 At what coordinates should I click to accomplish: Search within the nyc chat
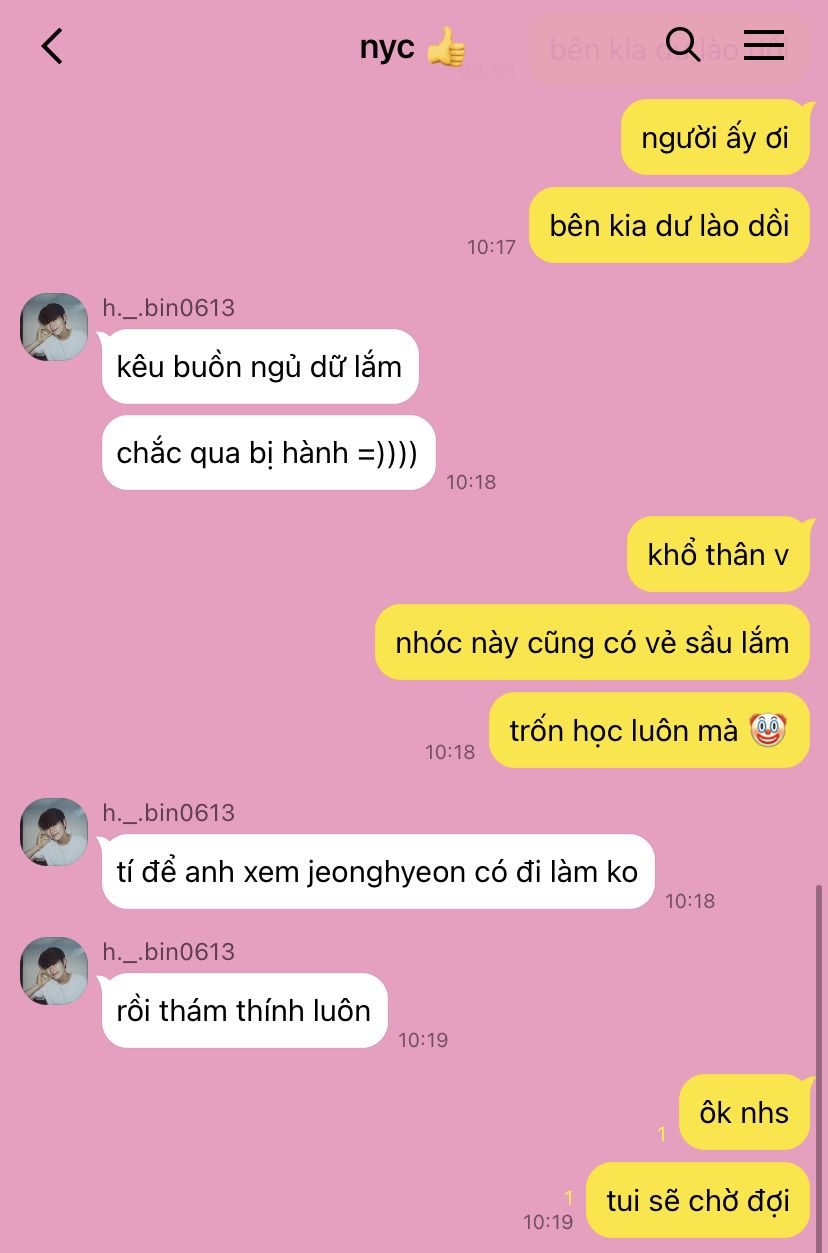point(682,45)
